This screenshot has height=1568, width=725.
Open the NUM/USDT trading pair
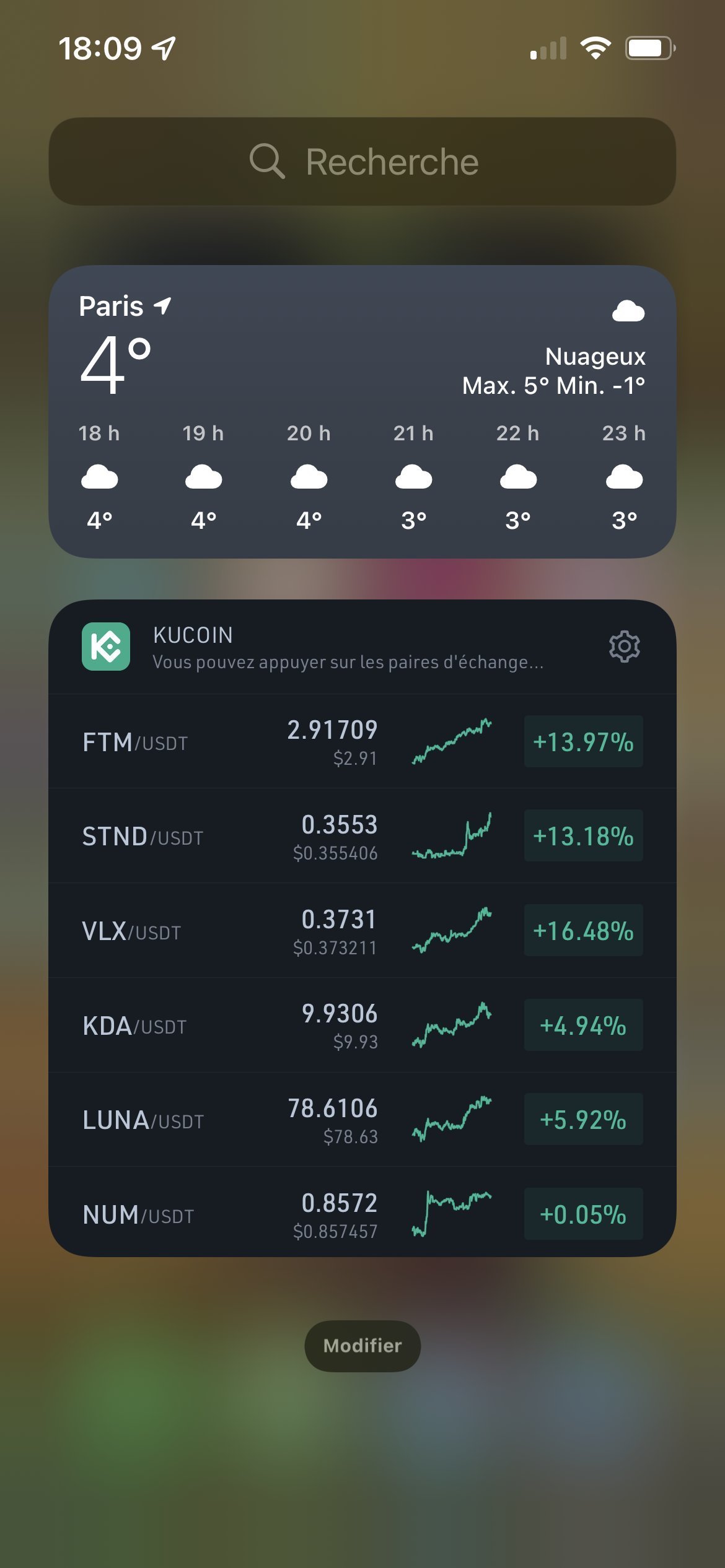pyautogui.click(x=362, y=1214)
